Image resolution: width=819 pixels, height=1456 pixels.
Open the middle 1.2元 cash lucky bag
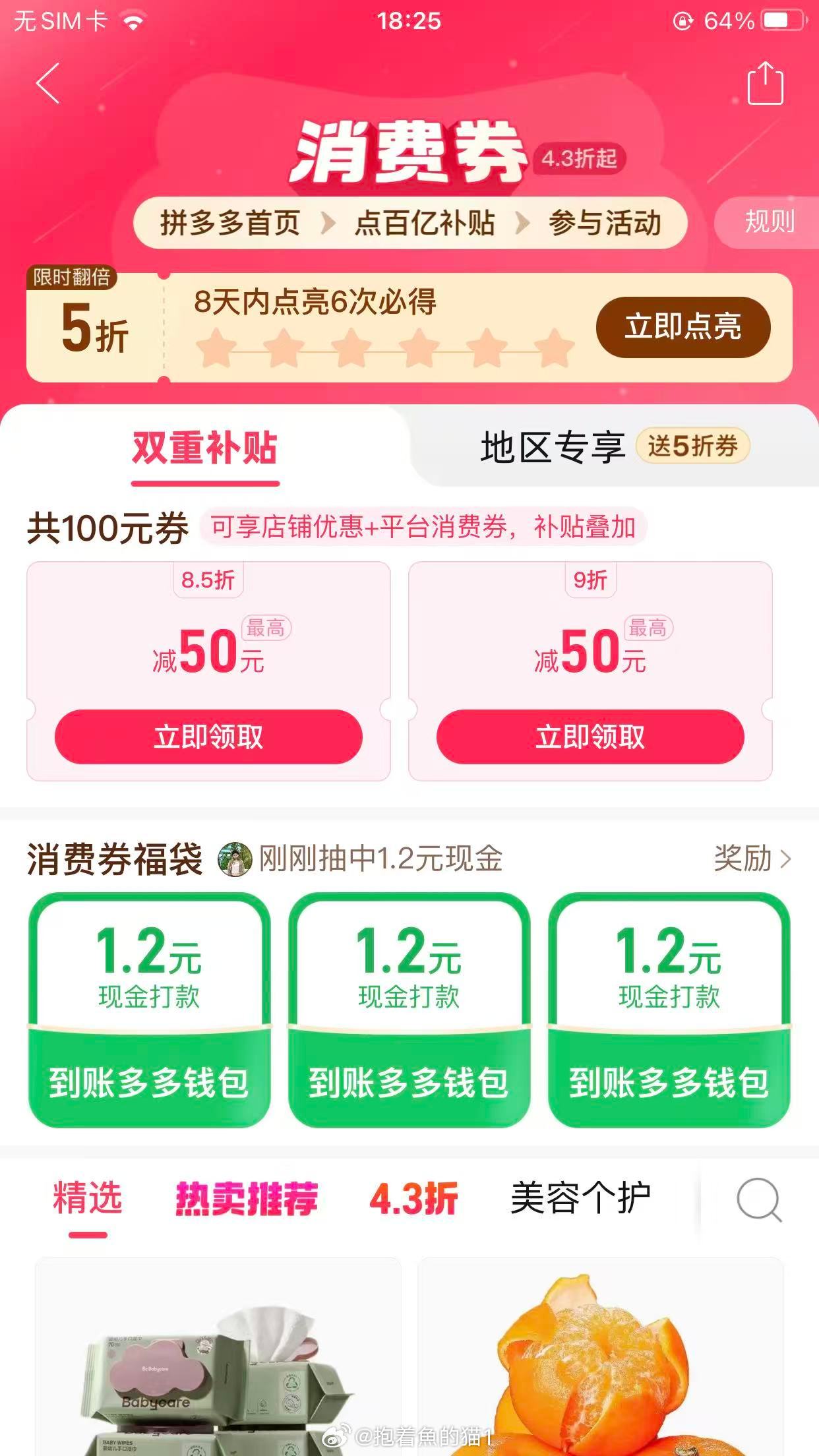[x=409, y=1010]
